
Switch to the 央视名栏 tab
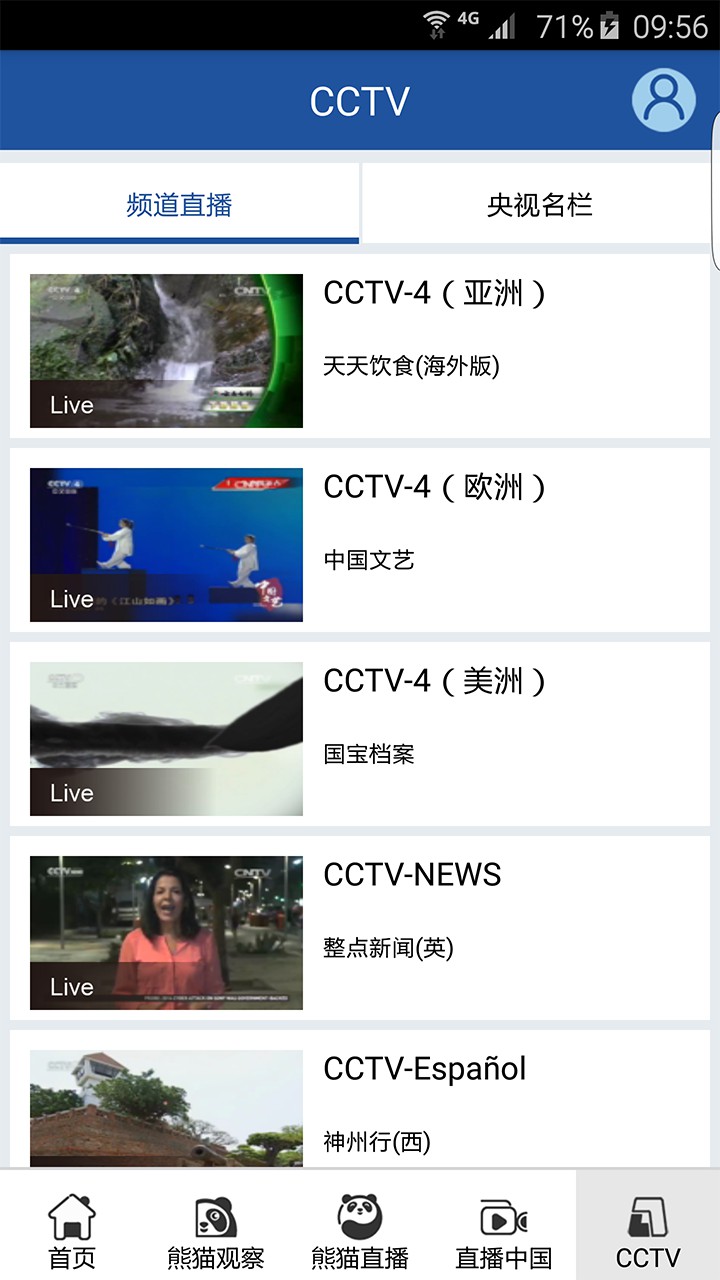[540, 205]
